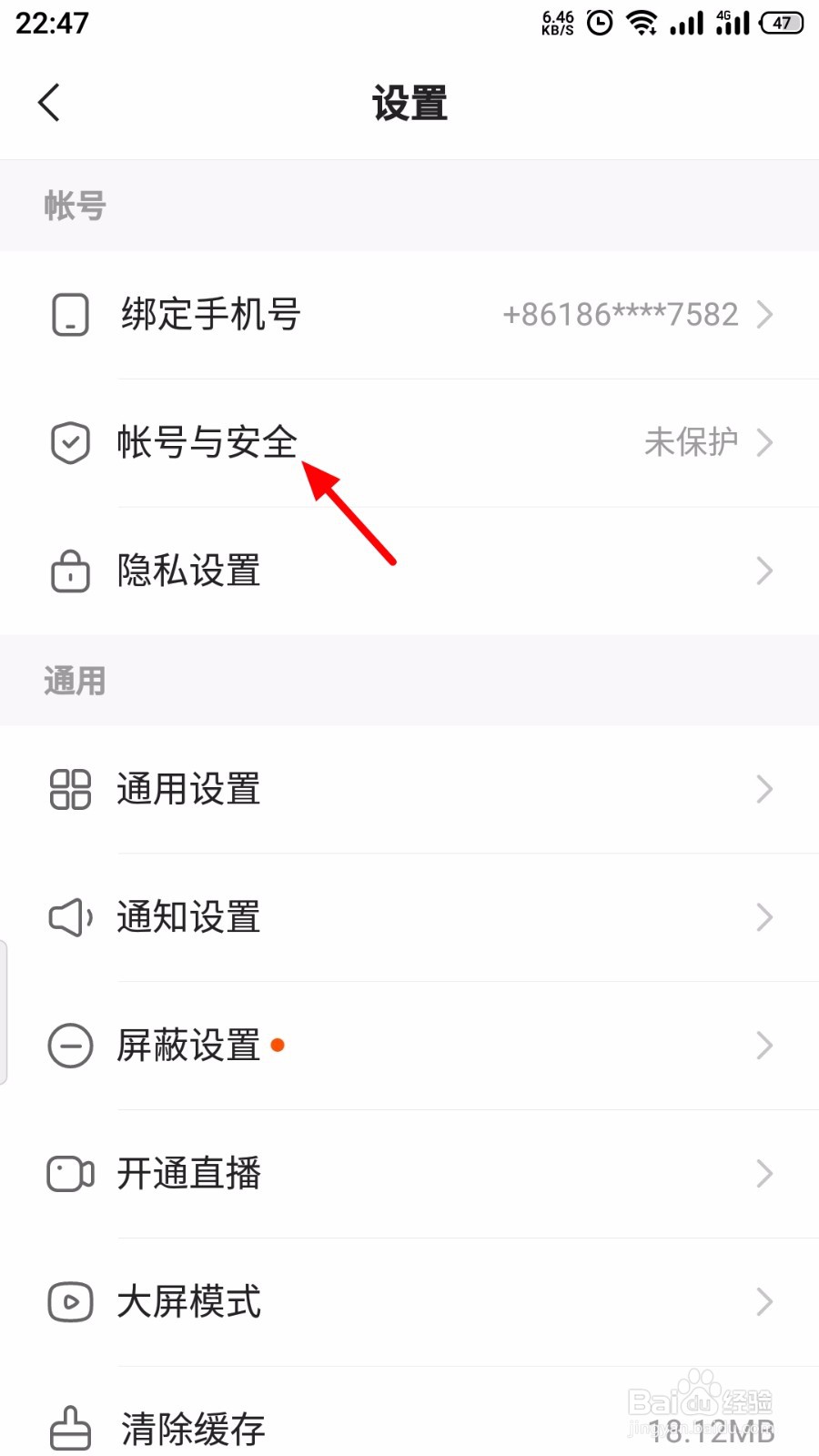Expand the 隐私设置 row chevron
The height and width of the screenshot is (1456, 819).
click(x=764, y=571)
